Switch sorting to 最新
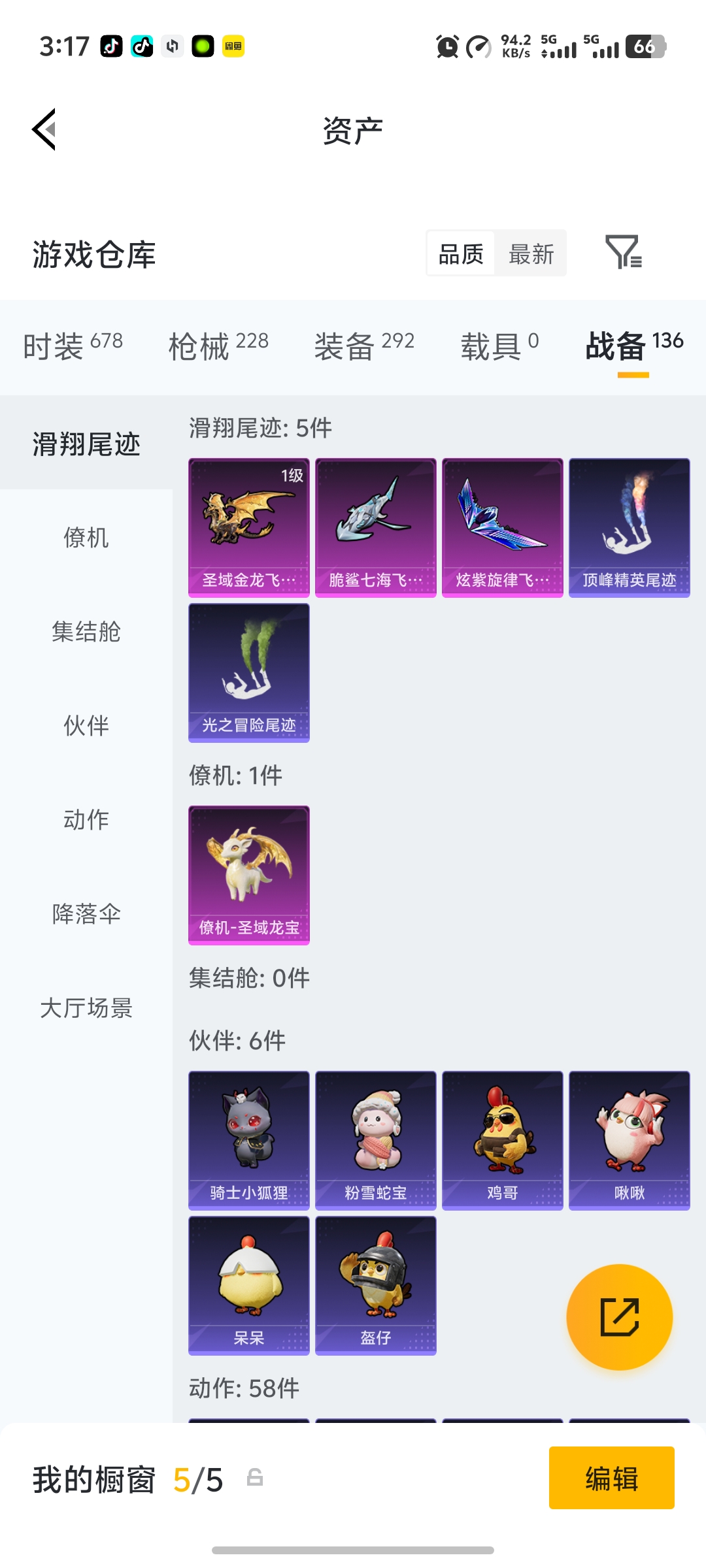 531,253
